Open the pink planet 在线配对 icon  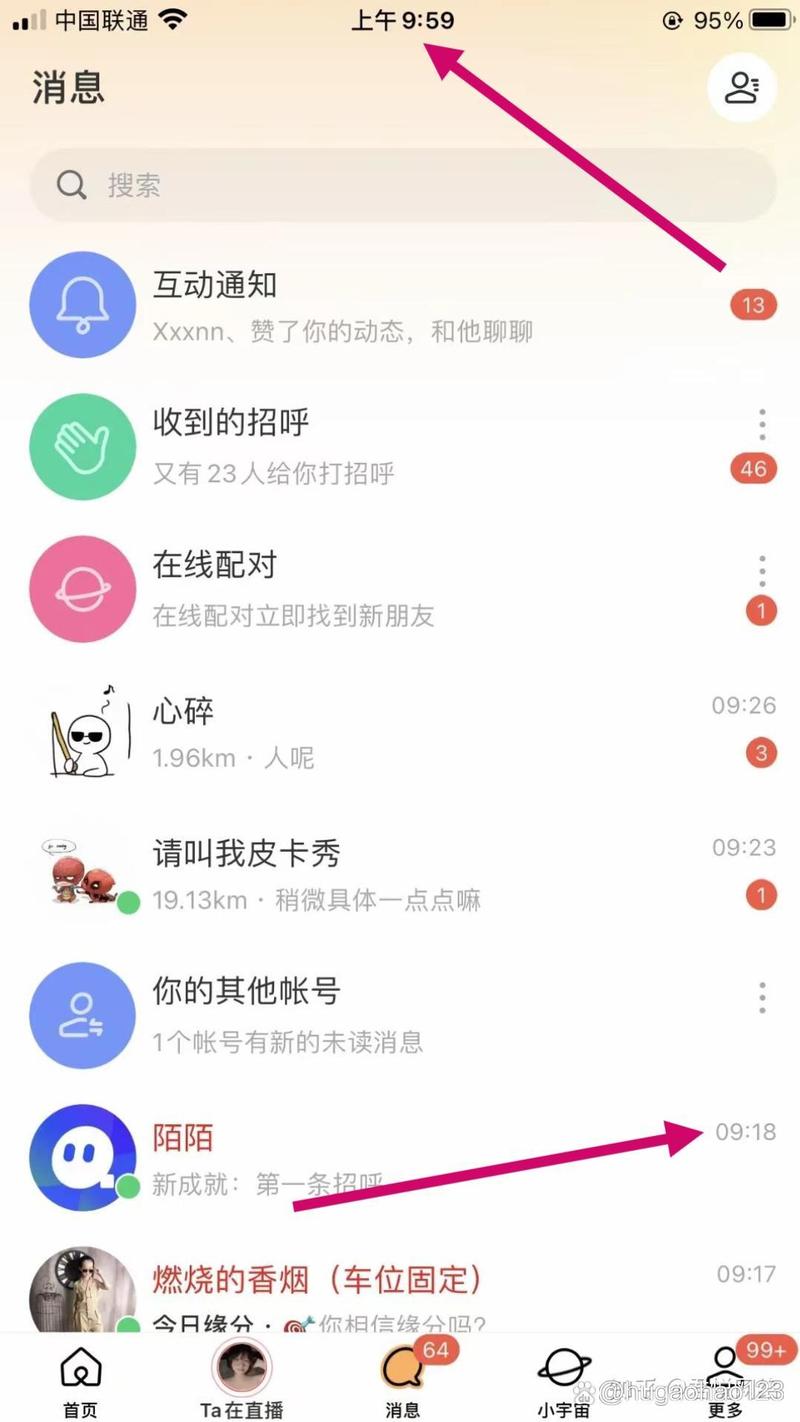83,588
